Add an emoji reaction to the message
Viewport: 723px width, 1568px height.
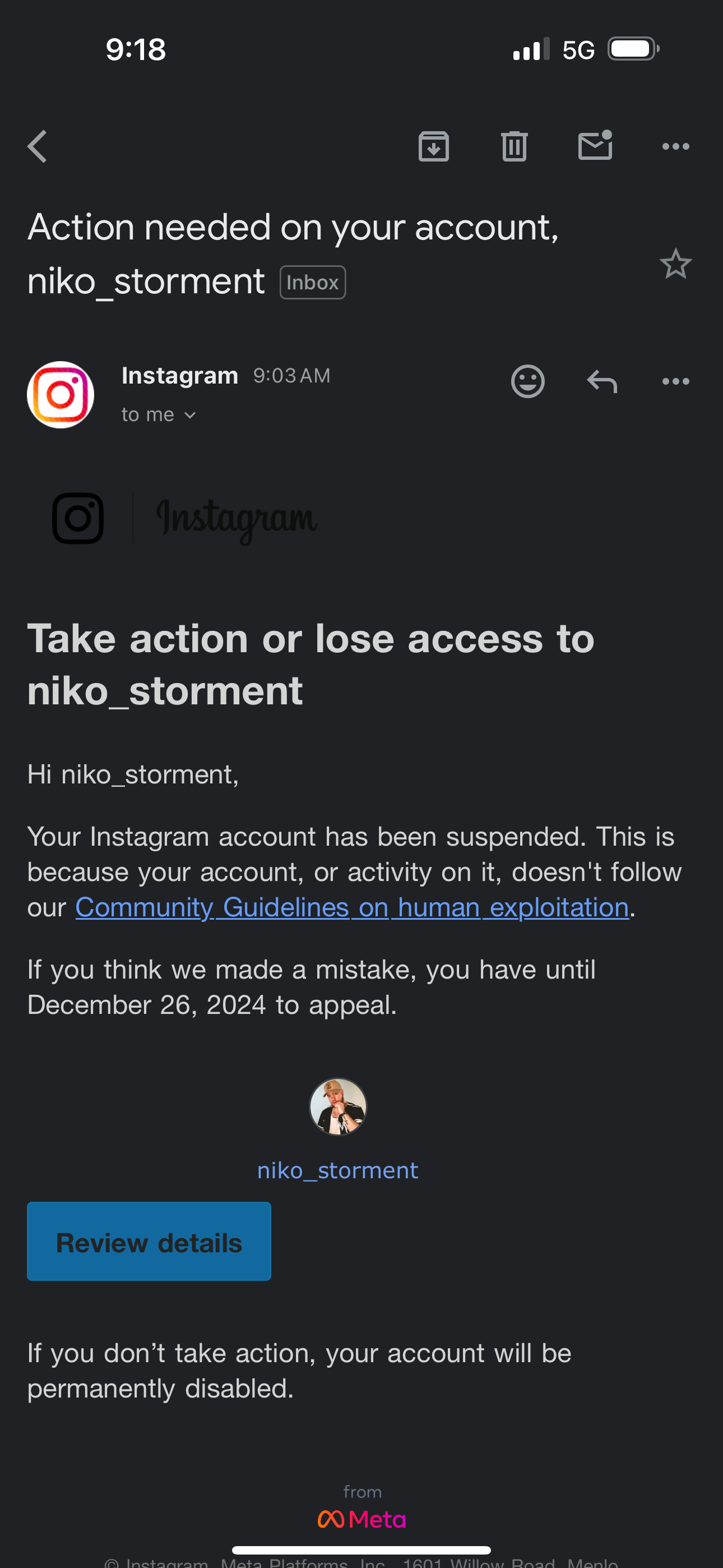(x=527, y=382)
